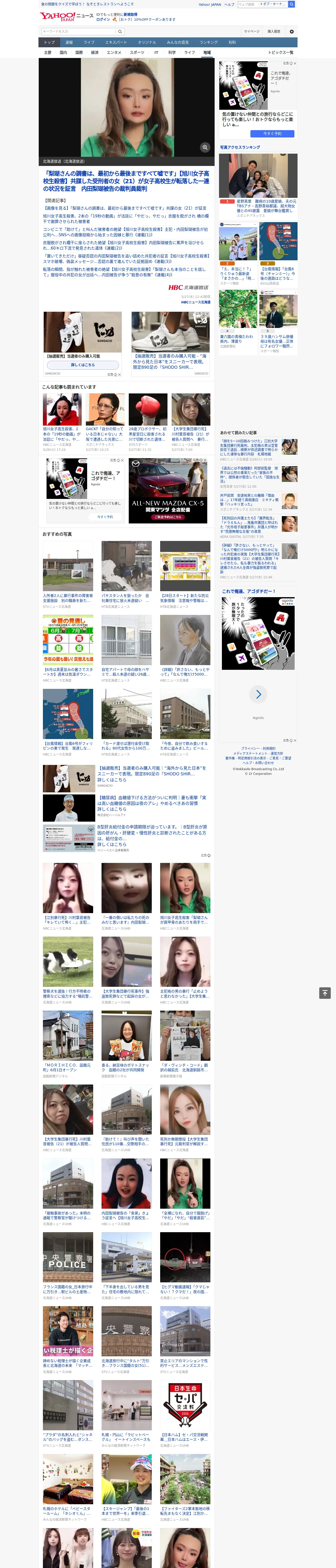Image resolution: width=336 pixels, height=1568 pixels.
Task: Open ヘルプ link
Action: (229, 4)
